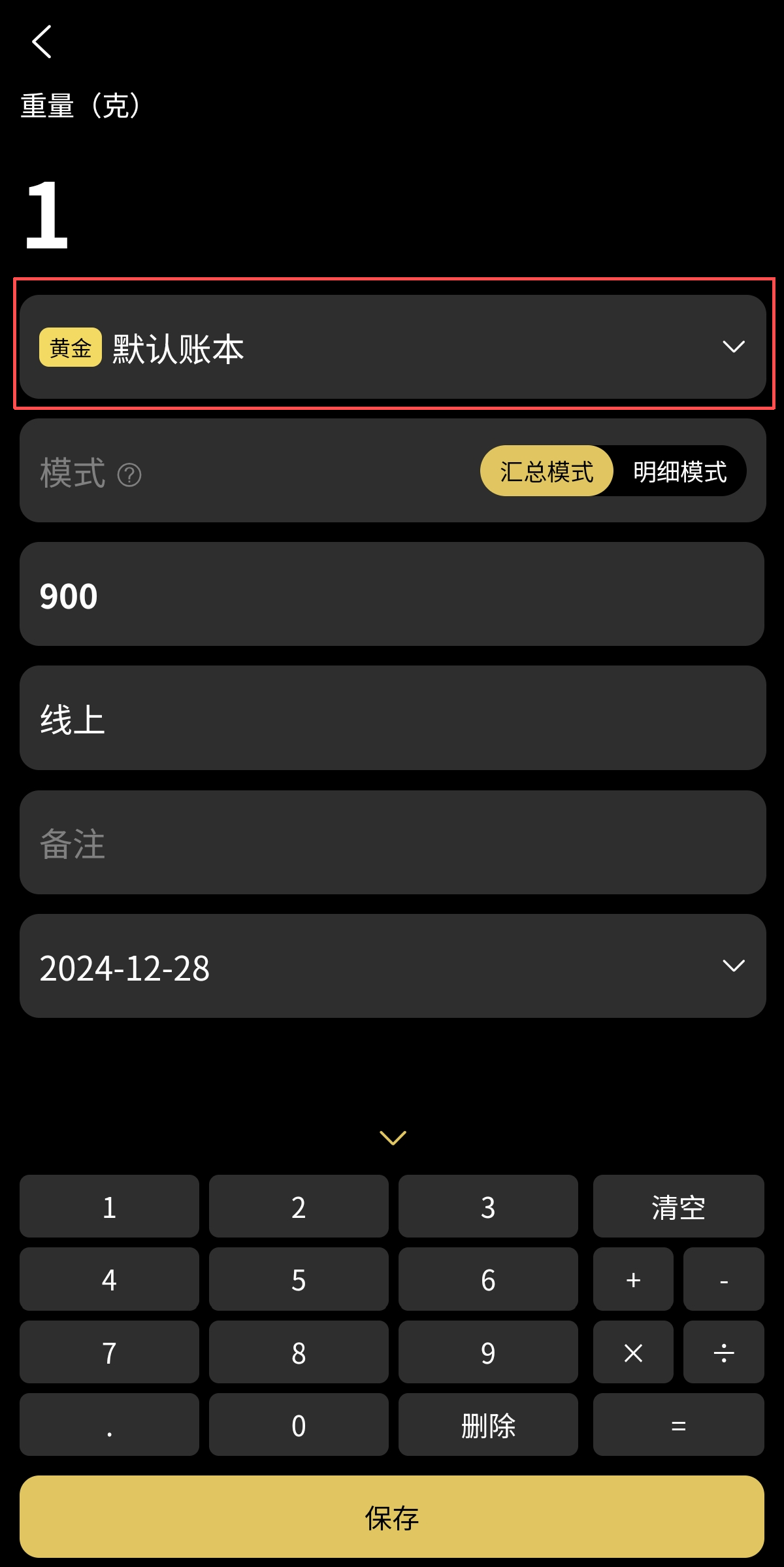The height and width of the screenshot is (1567, 784).
Task: Enter digit 0 on the keypad
Action: (x=299, y=1425)
